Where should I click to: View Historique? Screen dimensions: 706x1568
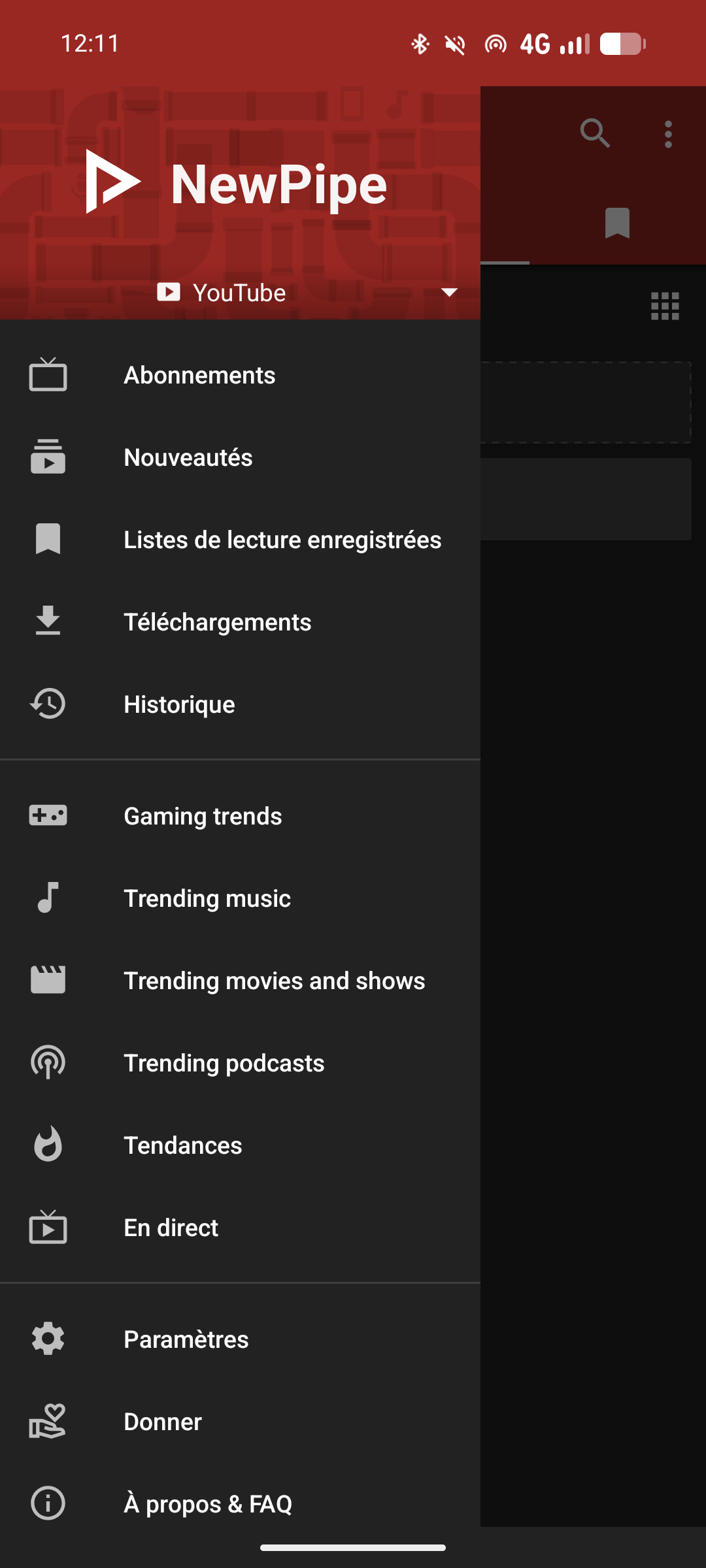point(179,705)
